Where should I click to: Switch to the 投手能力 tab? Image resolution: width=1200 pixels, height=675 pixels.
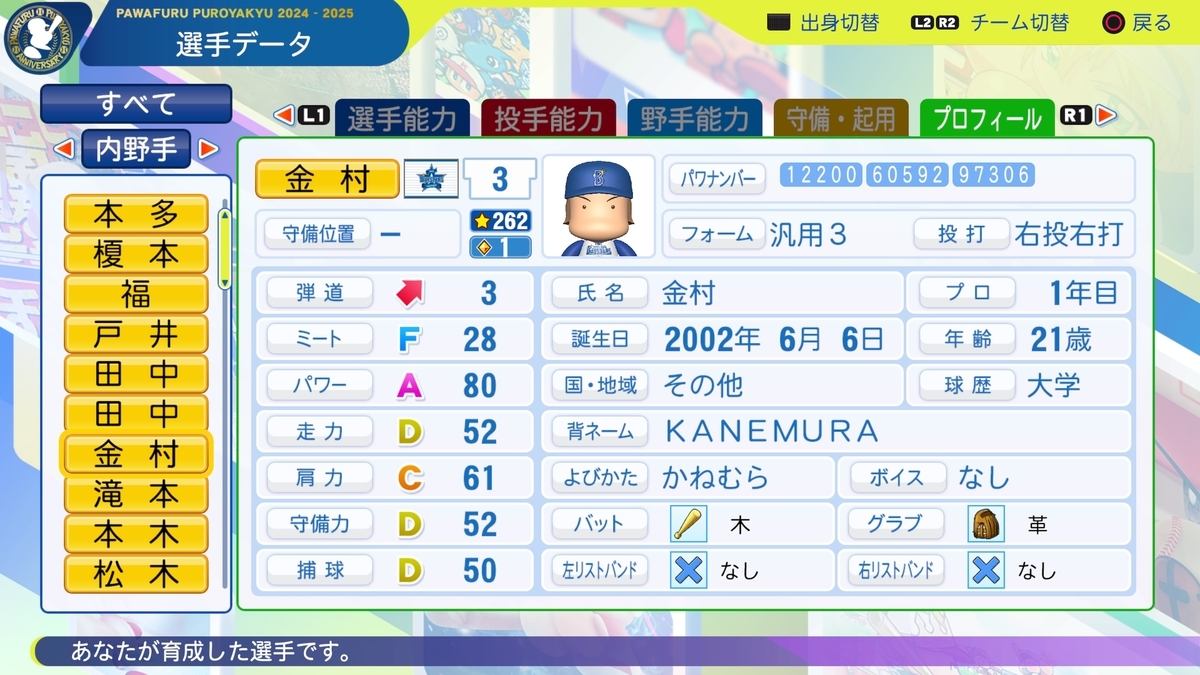point(548,119)
